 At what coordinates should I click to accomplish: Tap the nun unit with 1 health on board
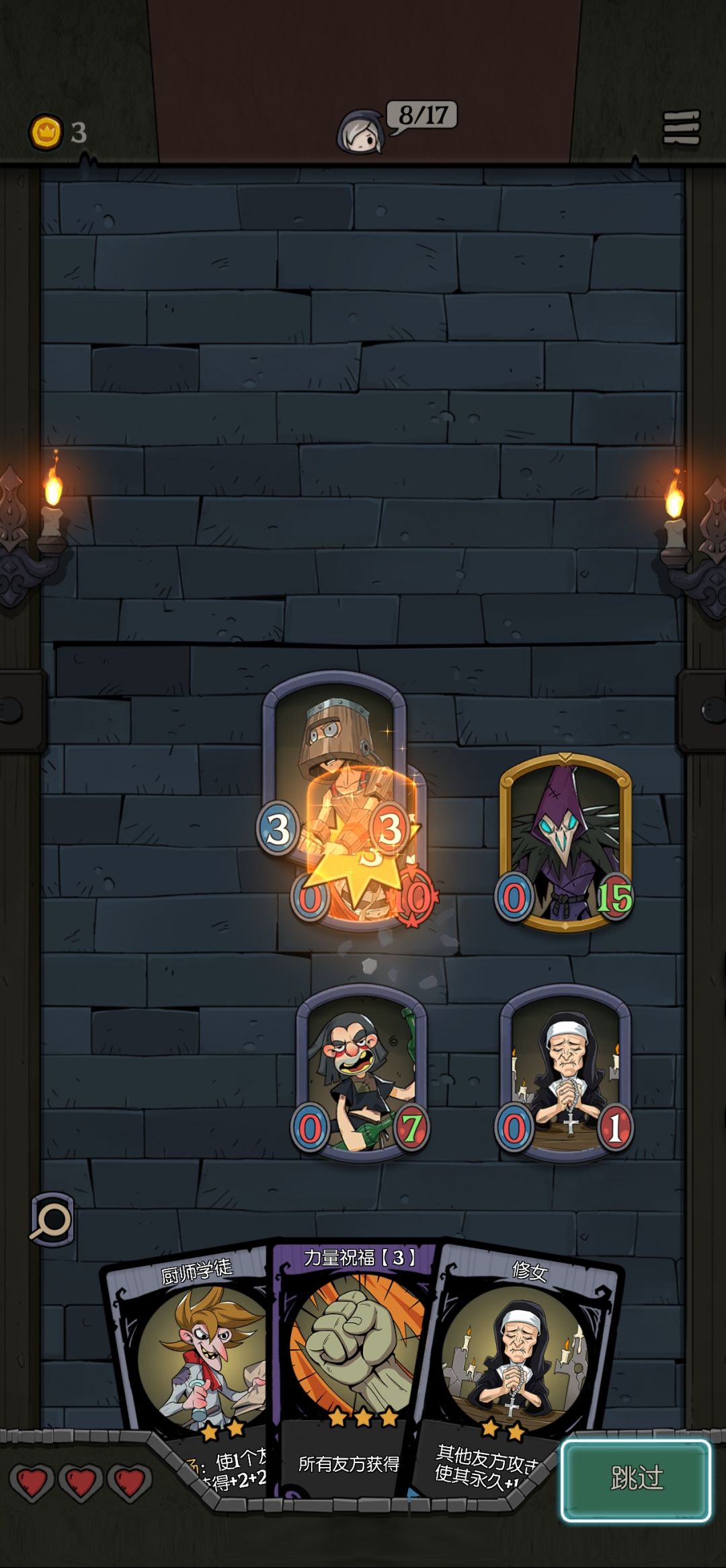click(x=565, y=1073)
